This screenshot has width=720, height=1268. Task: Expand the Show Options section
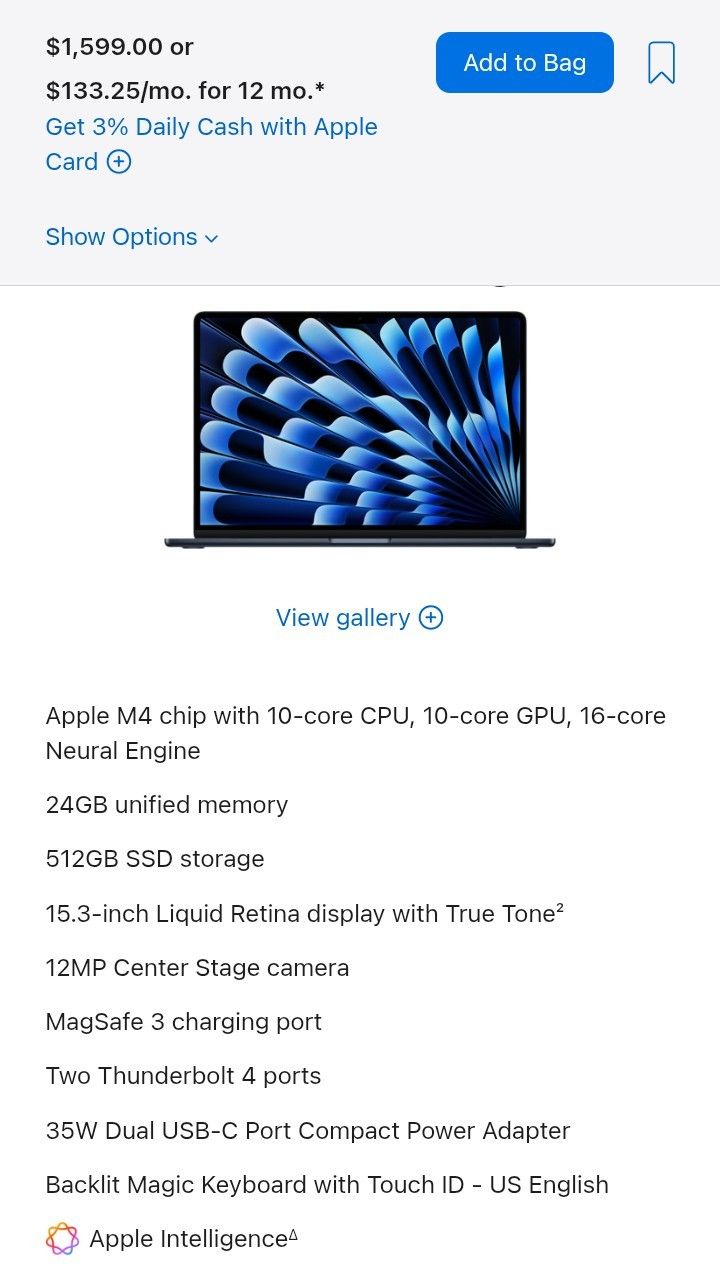pos(120,237)
